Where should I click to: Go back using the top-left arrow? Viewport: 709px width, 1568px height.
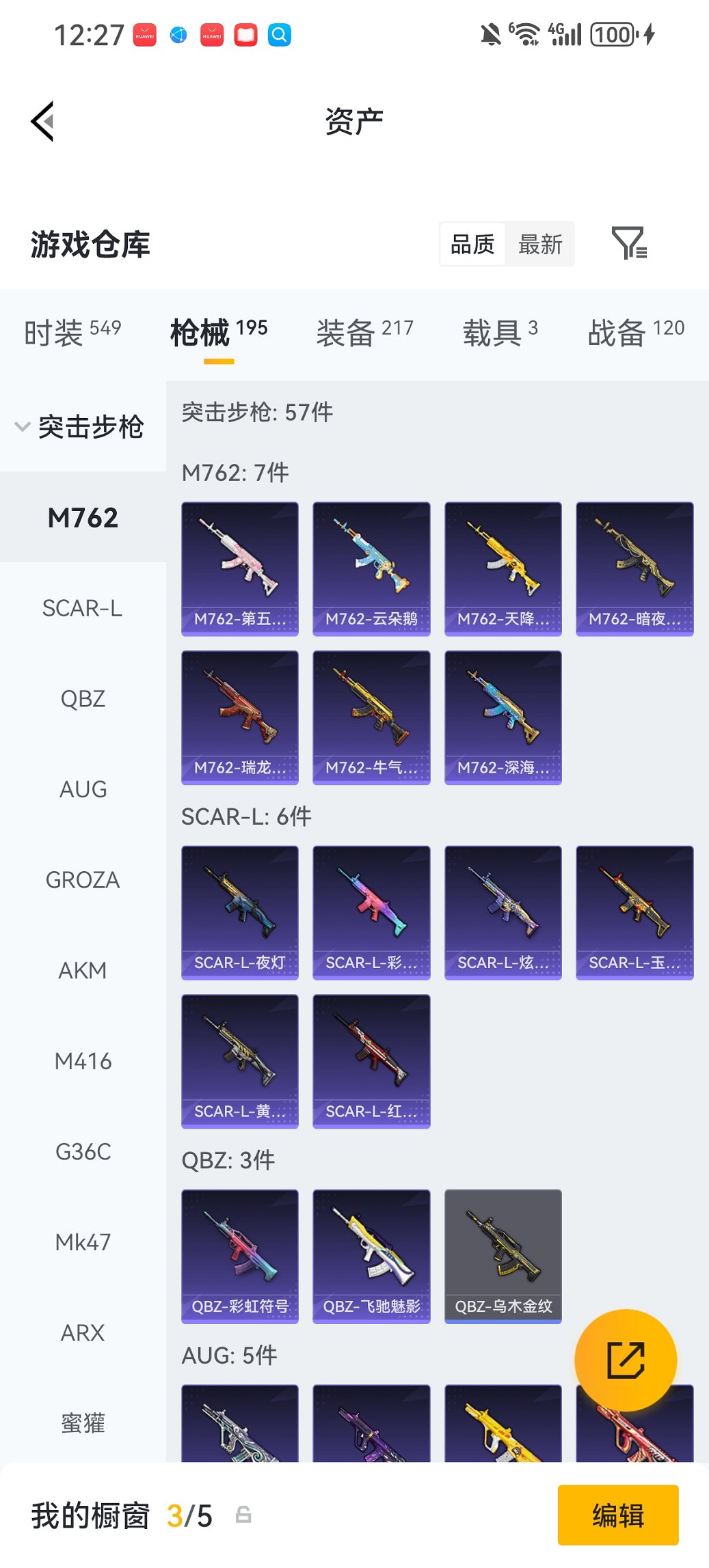tap(42, 122)
